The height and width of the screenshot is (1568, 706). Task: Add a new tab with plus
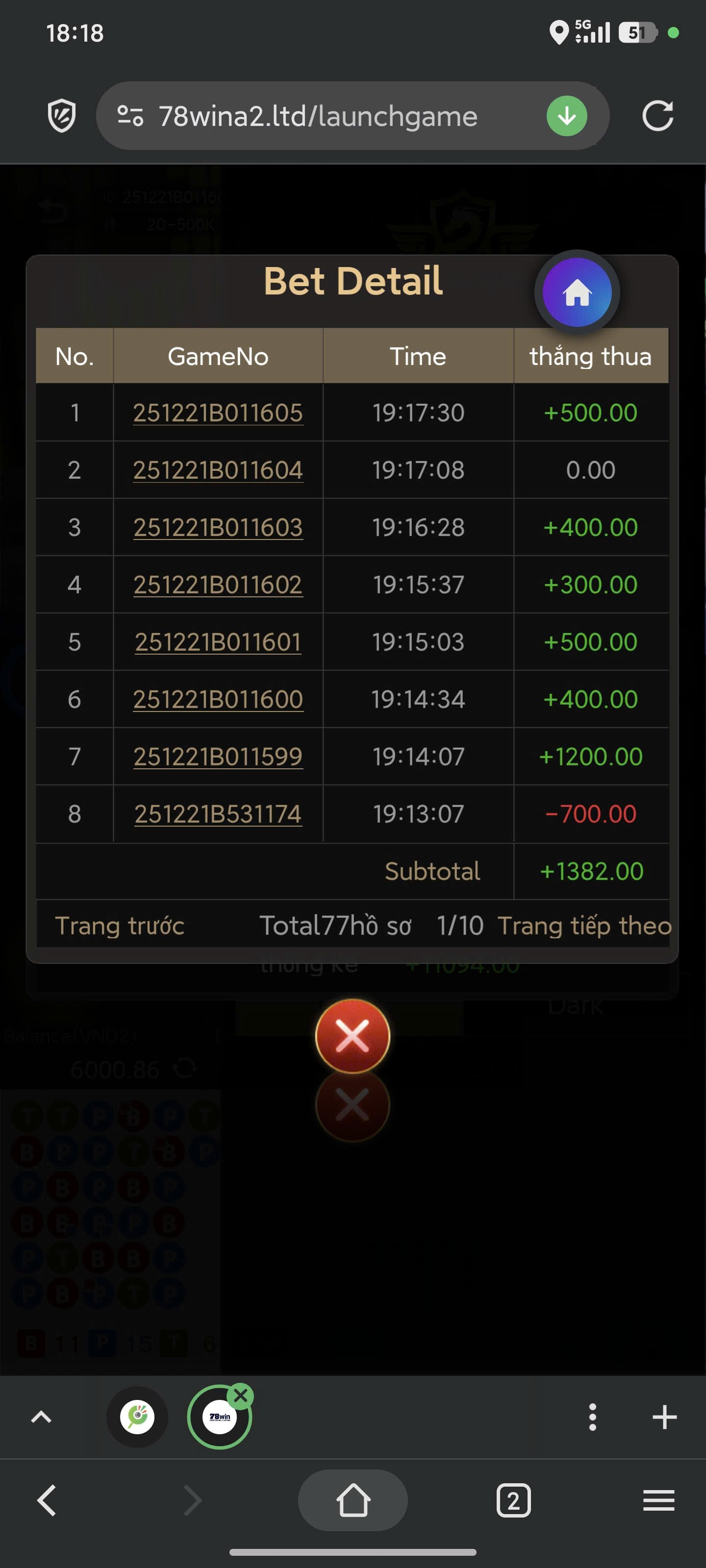[x=664, y=1417]
